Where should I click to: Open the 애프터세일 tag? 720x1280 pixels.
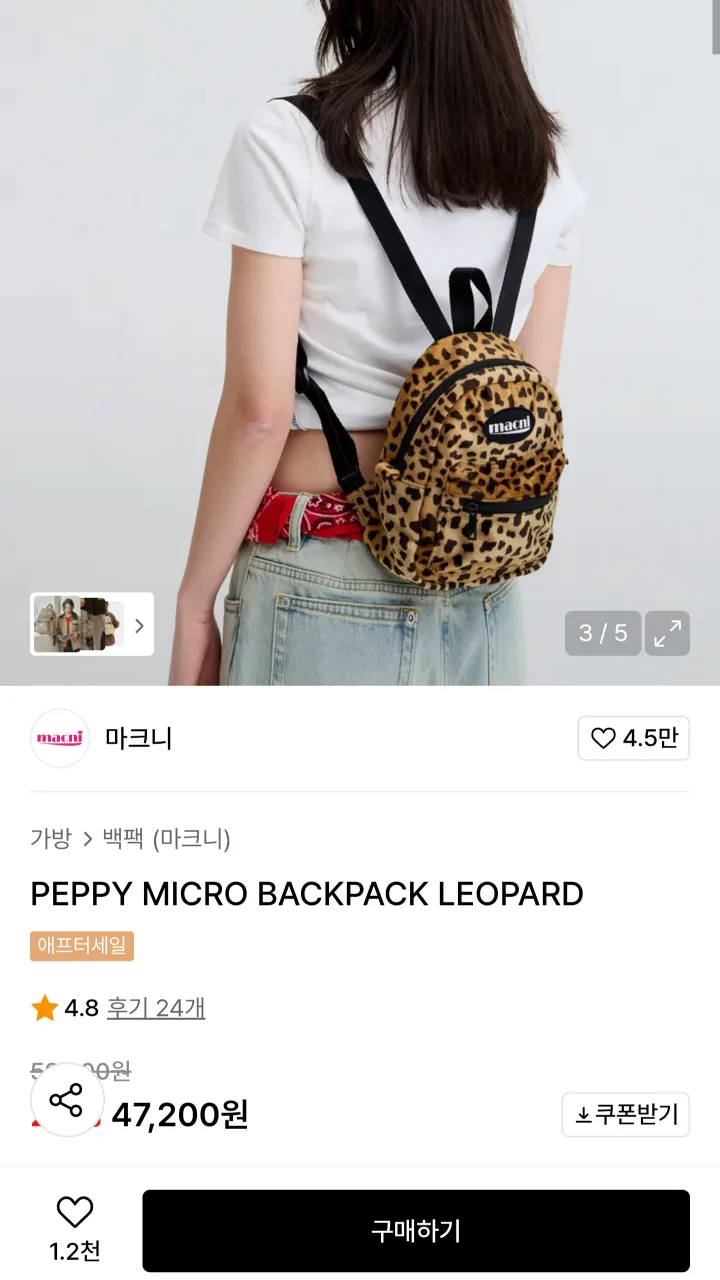[x=82, y=946]
